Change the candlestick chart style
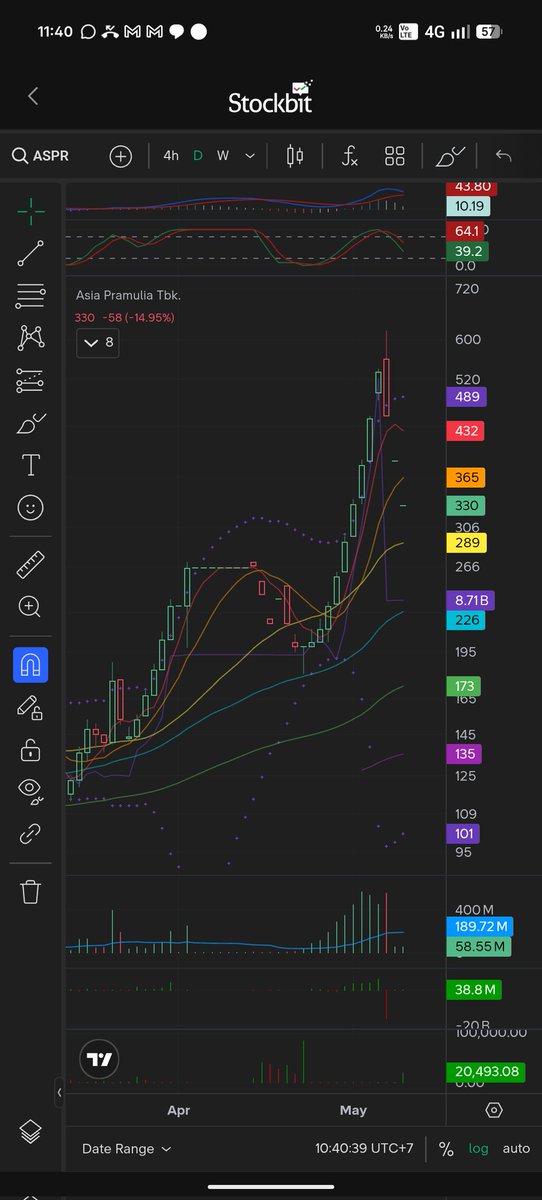Screen dimensions: 542x1200 coord(295,156)
